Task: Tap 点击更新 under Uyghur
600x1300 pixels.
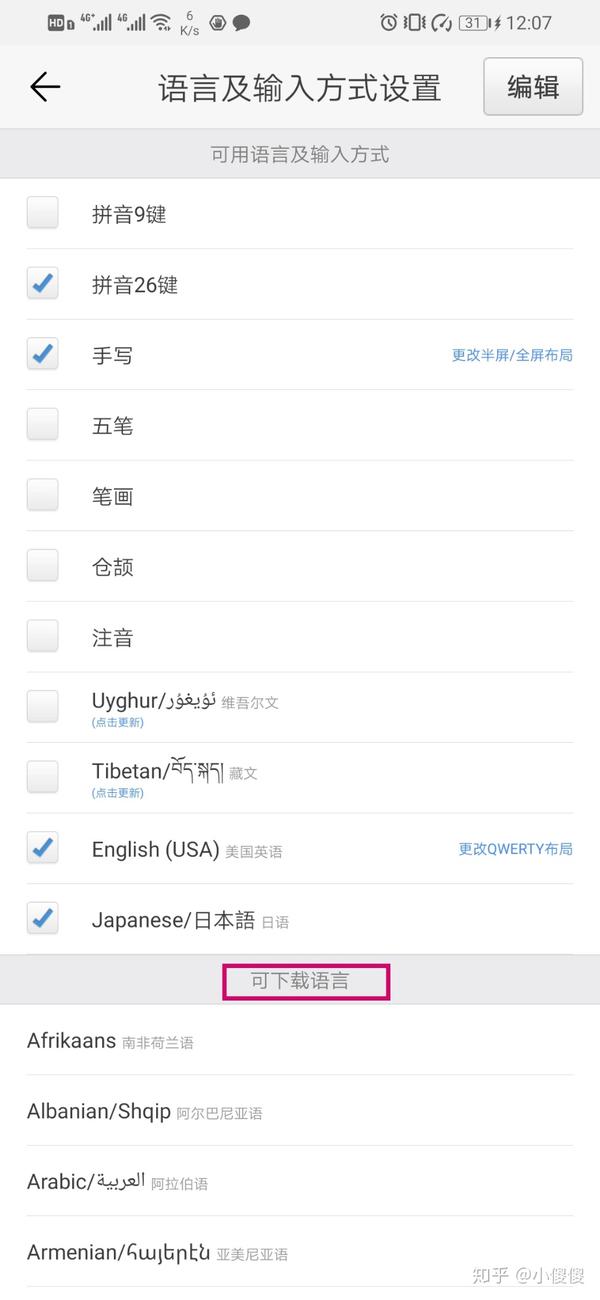Action: click(118, 722)
